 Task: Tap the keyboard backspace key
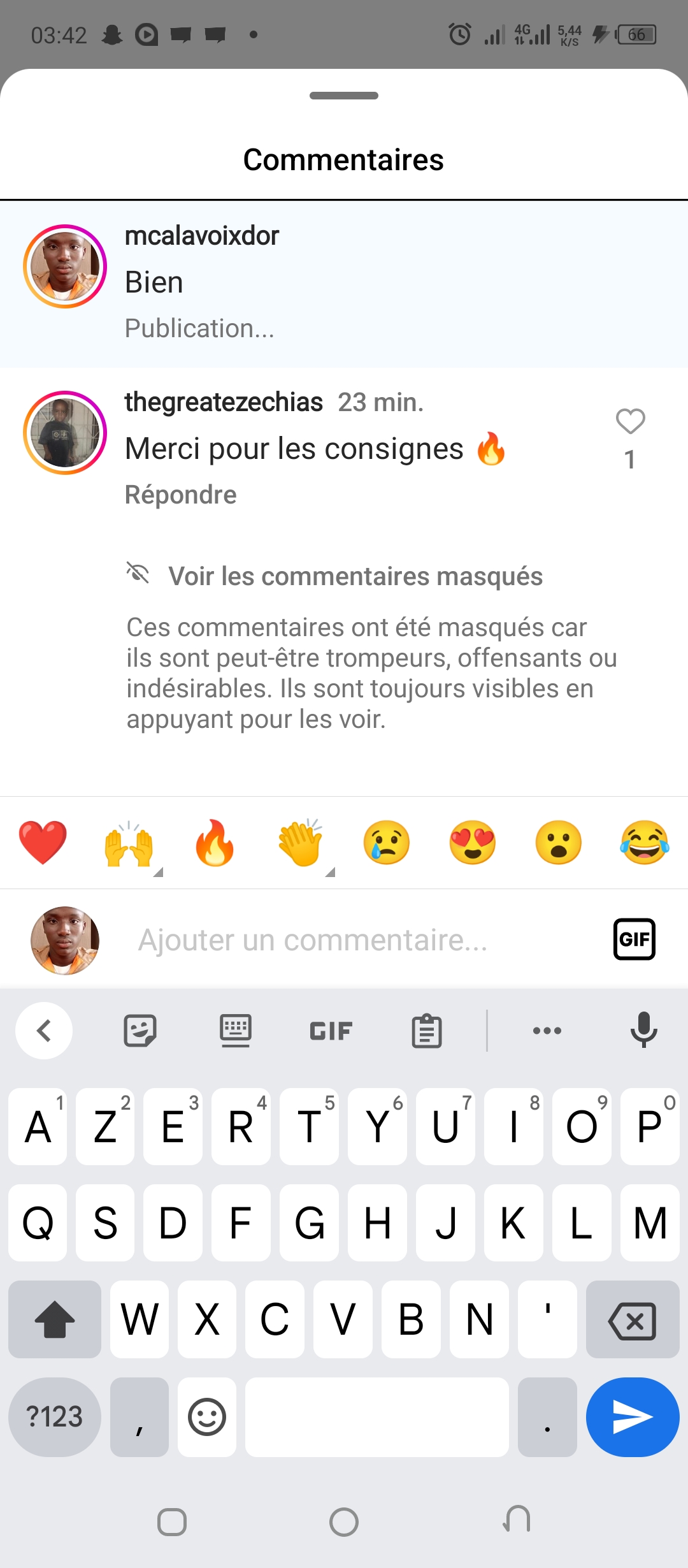pyautogui.click(x=633, y=1319)
